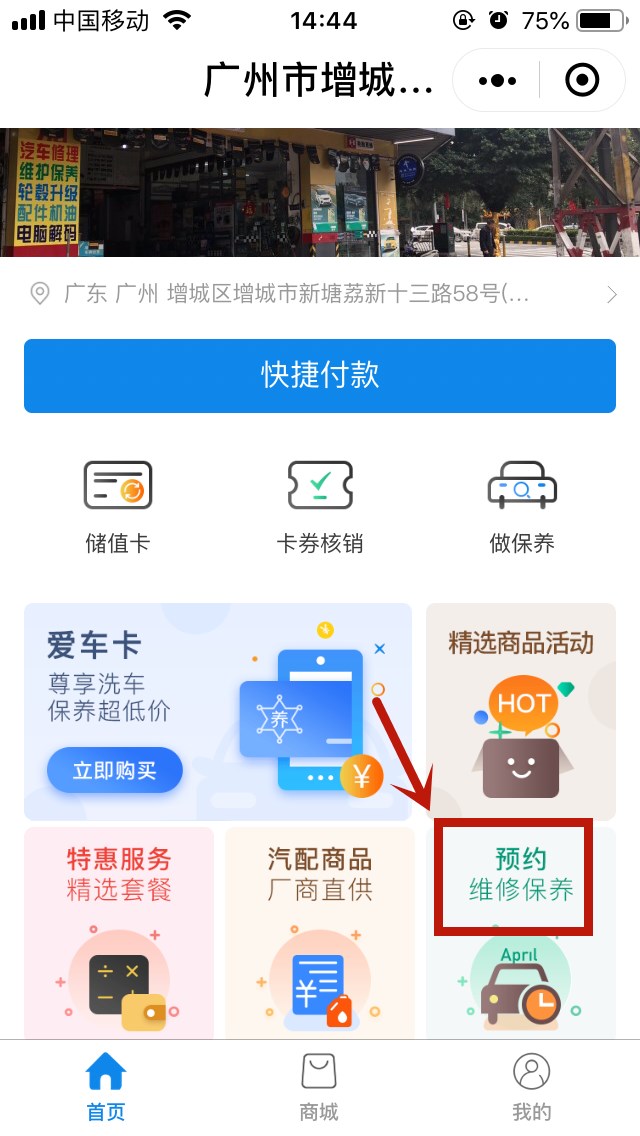The width and height of the screenshot is (640, 1136).
Task: Open 特惠服务 精选套餐 card
Action: coord(119,930)
